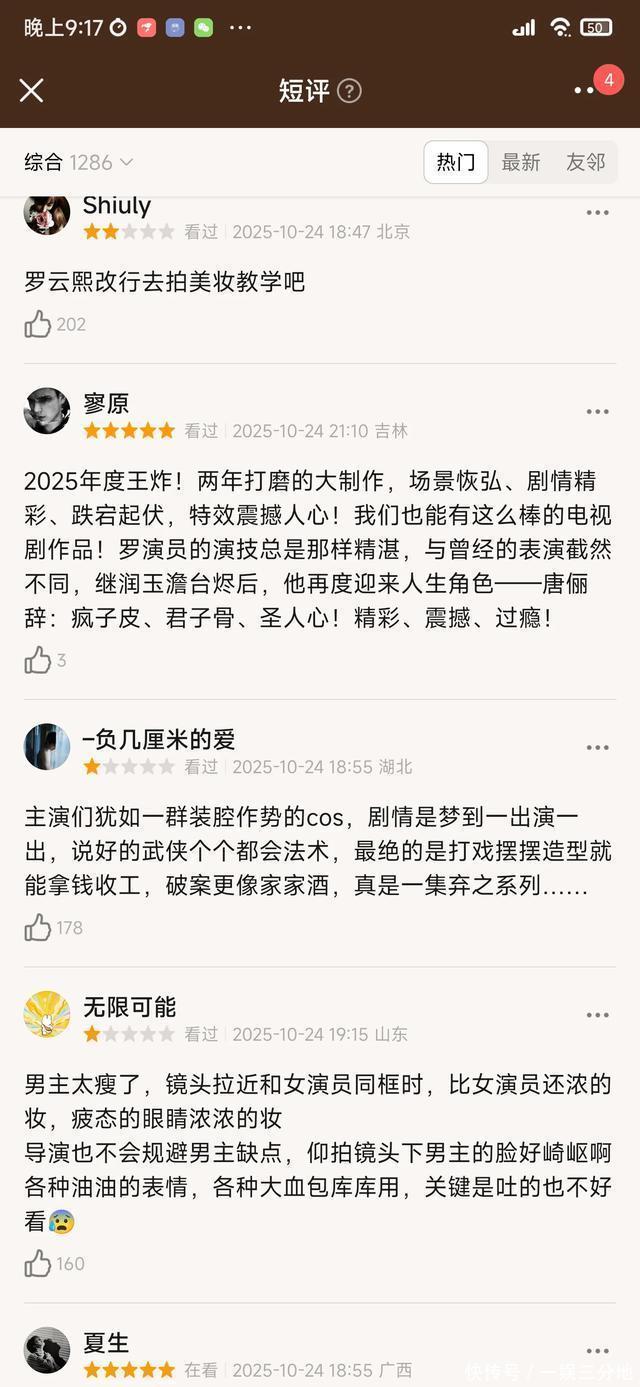Screen dimensions: 640x1387
Task: Like Shiuly's review with 202 likes
Action: coord(38,324)
